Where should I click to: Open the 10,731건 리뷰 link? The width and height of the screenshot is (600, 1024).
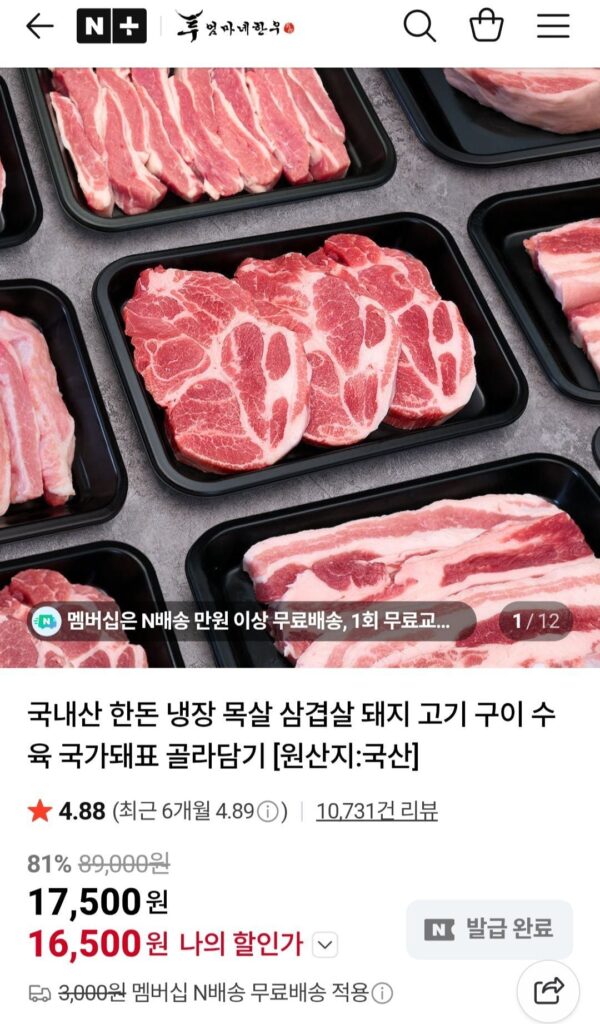pyautogui.click(x=377, y=811)
